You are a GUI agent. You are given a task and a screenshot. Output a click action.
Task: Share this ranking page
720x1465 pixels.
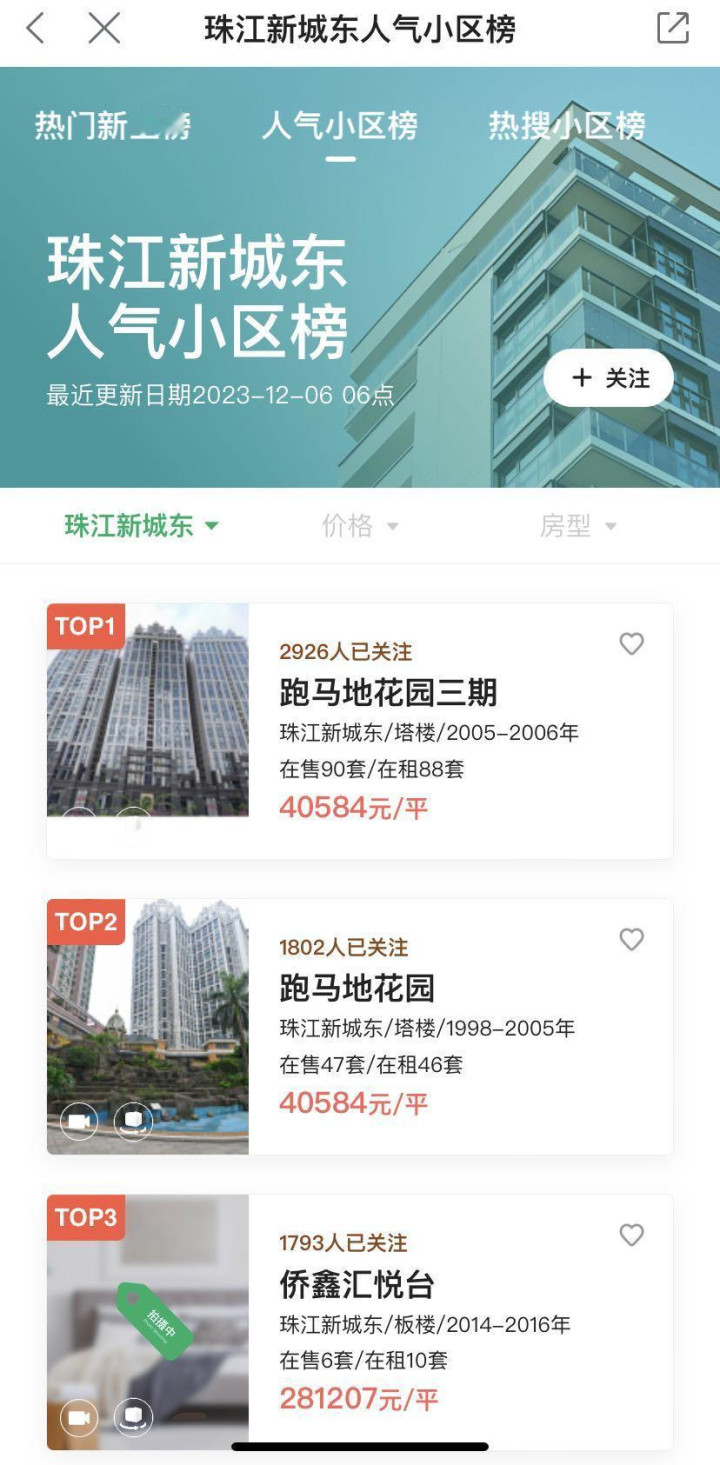pos(673,28)
